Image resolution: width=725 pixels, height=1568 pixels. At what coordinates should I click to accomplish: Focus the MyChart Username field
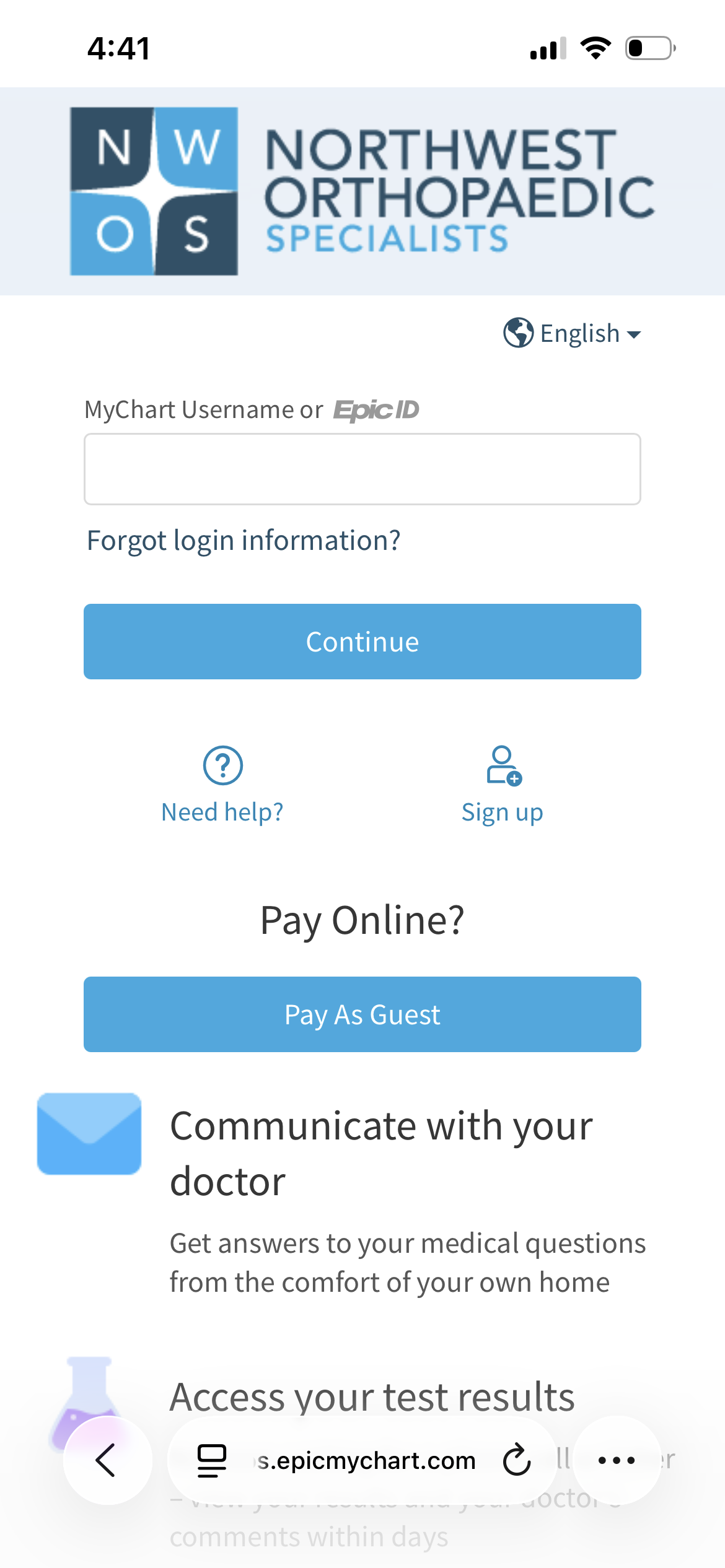[362, 469]
